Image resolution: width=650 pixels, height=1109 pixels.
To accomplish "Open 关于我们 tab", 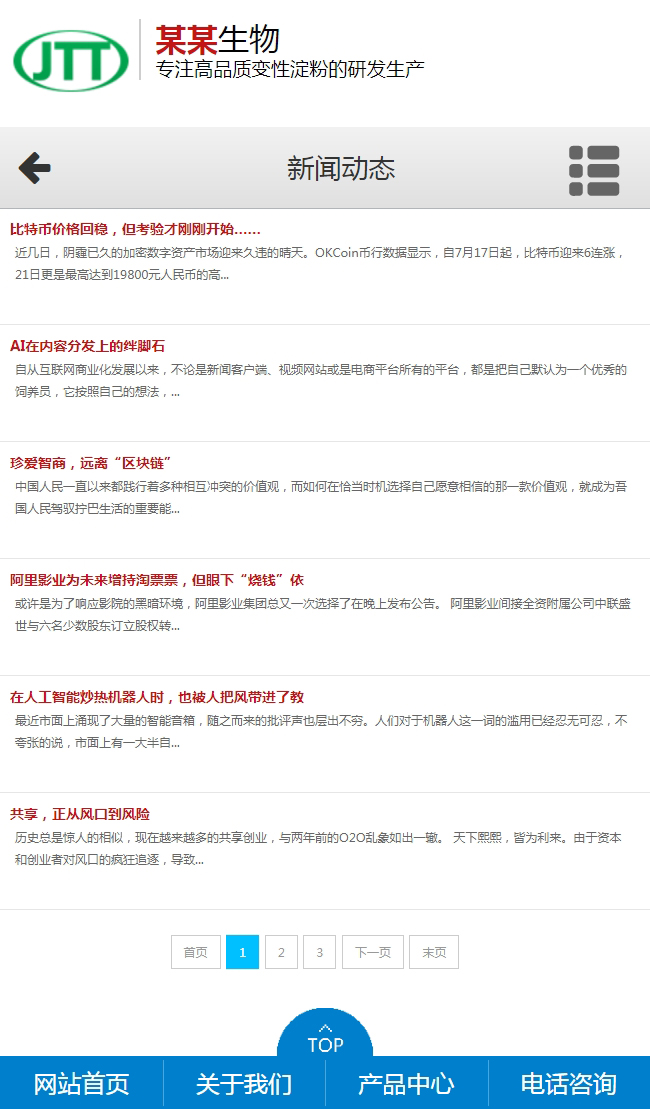I will click(x=244, y=1084).
